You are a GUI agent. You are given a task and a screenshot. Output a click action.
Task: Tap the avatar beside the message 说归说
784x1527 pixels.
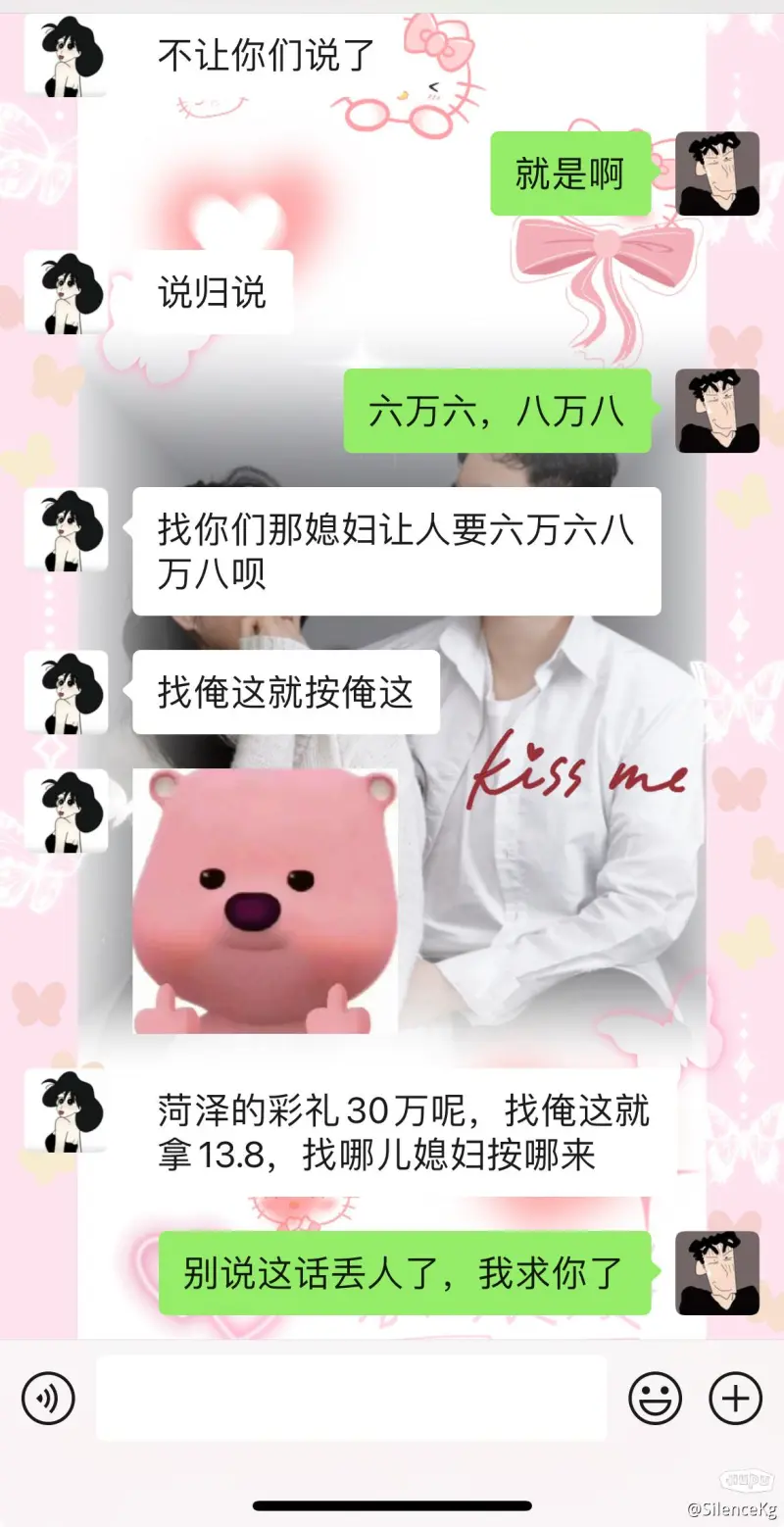point(66,292)
